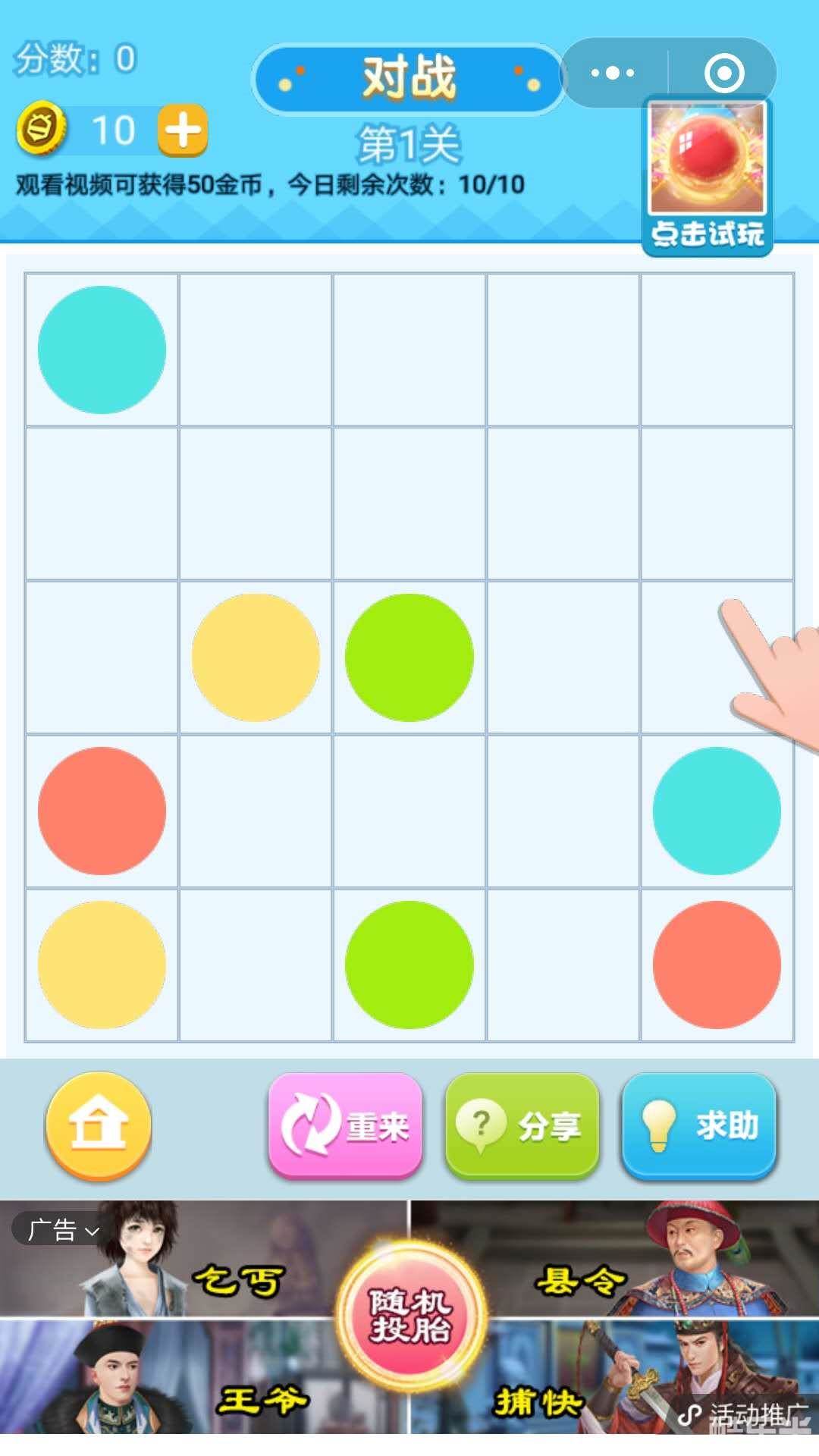The image size is (819, 1456).
Task: Share the puzzle with 分享
Action: click(522, 1125)
